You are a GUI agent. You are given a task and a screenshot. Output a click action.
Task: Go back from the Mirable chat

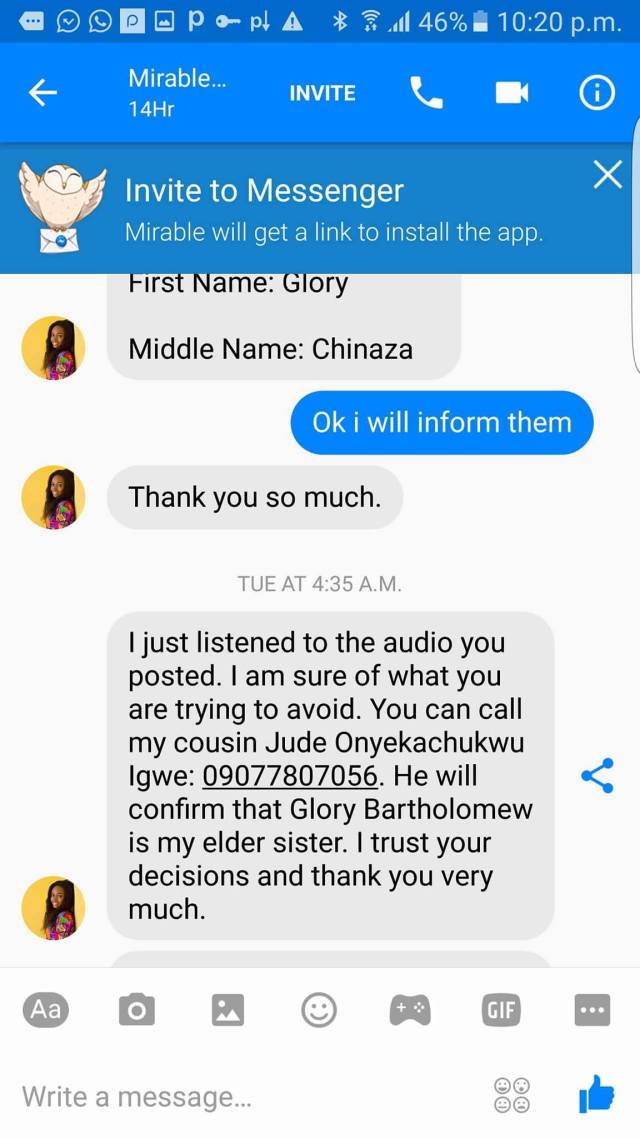point(42,93)
